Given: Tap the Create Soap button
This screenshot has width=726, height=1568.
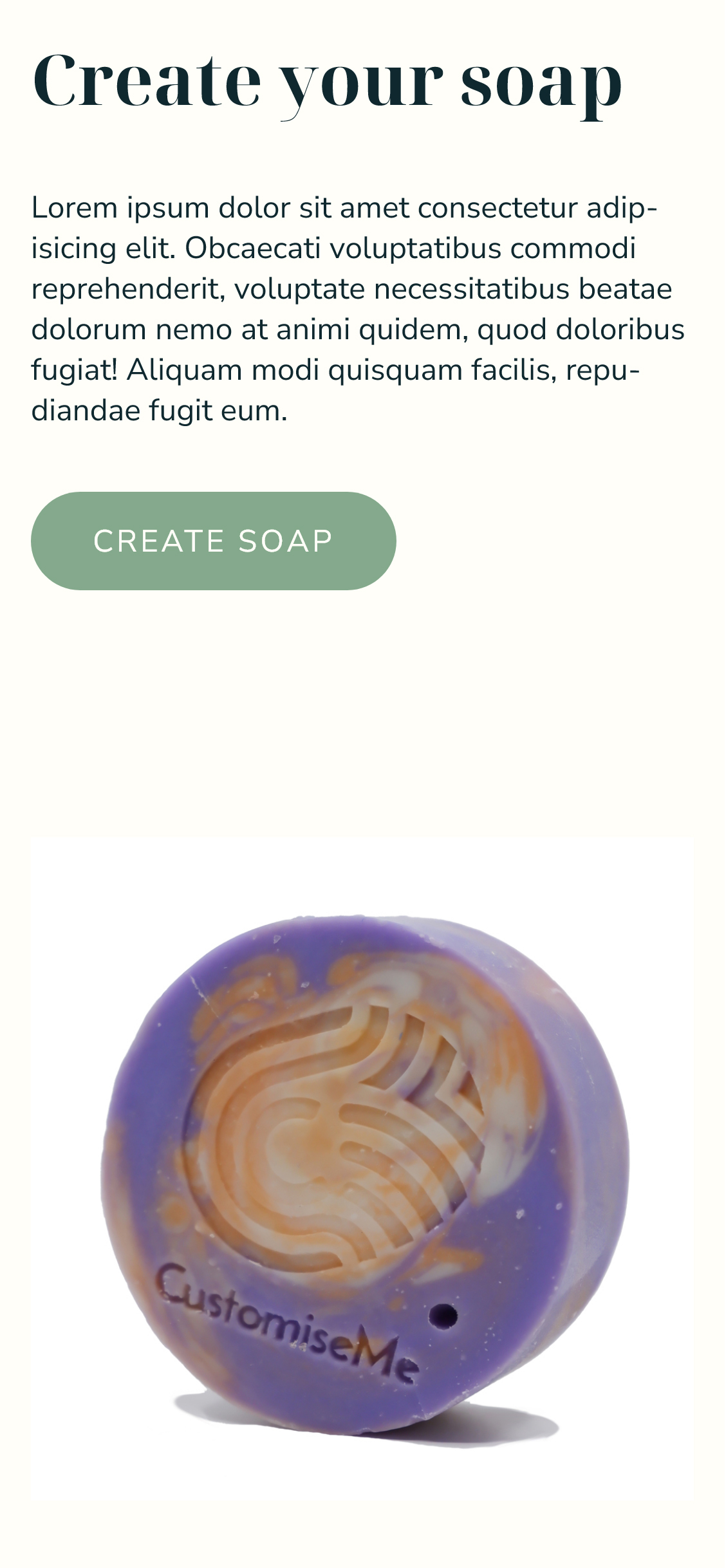Looking at the screenshot, I should (213, 541).
